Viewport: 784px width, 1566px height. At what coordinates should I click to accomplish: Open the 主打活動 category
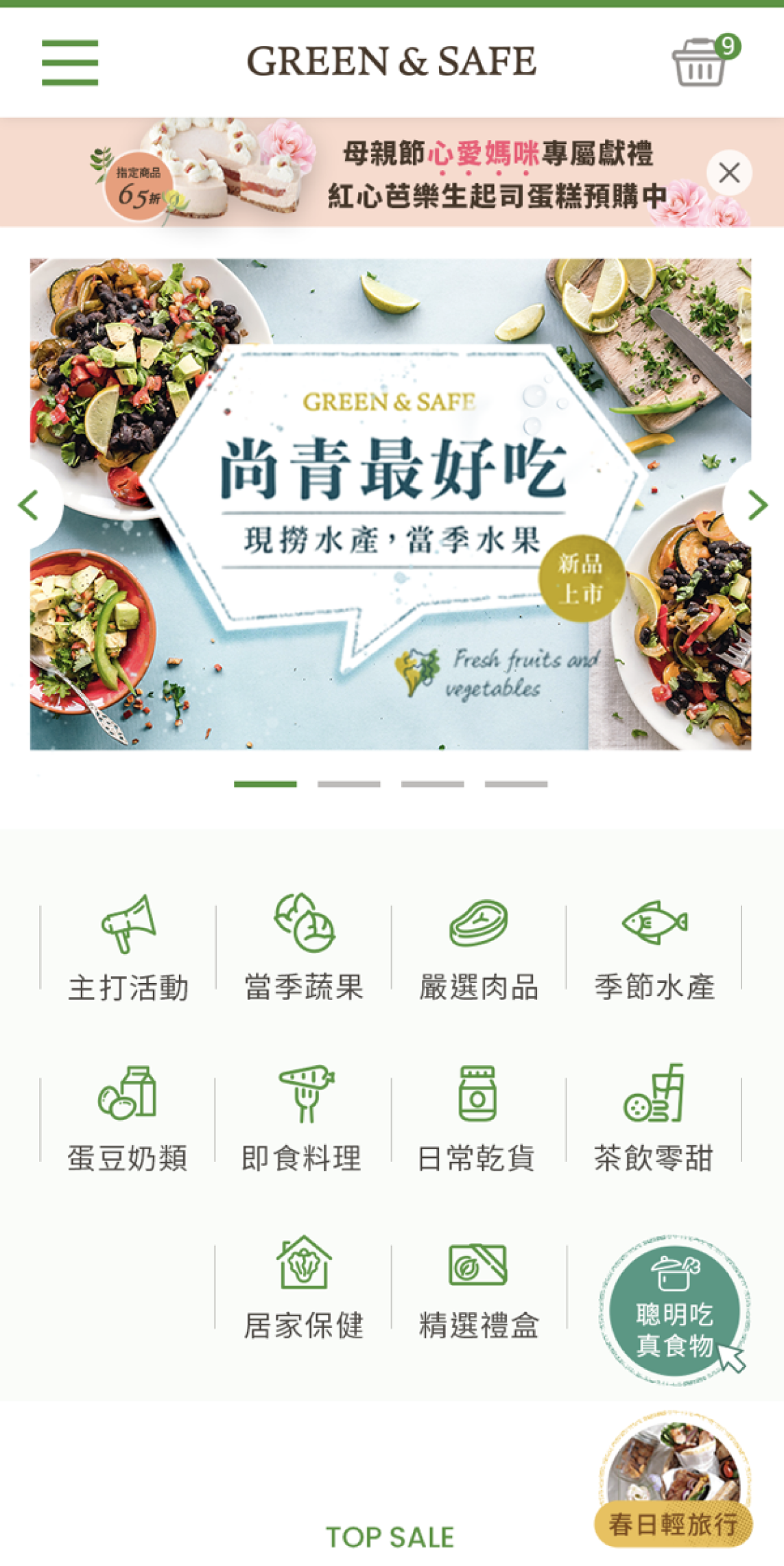(128, 948)
